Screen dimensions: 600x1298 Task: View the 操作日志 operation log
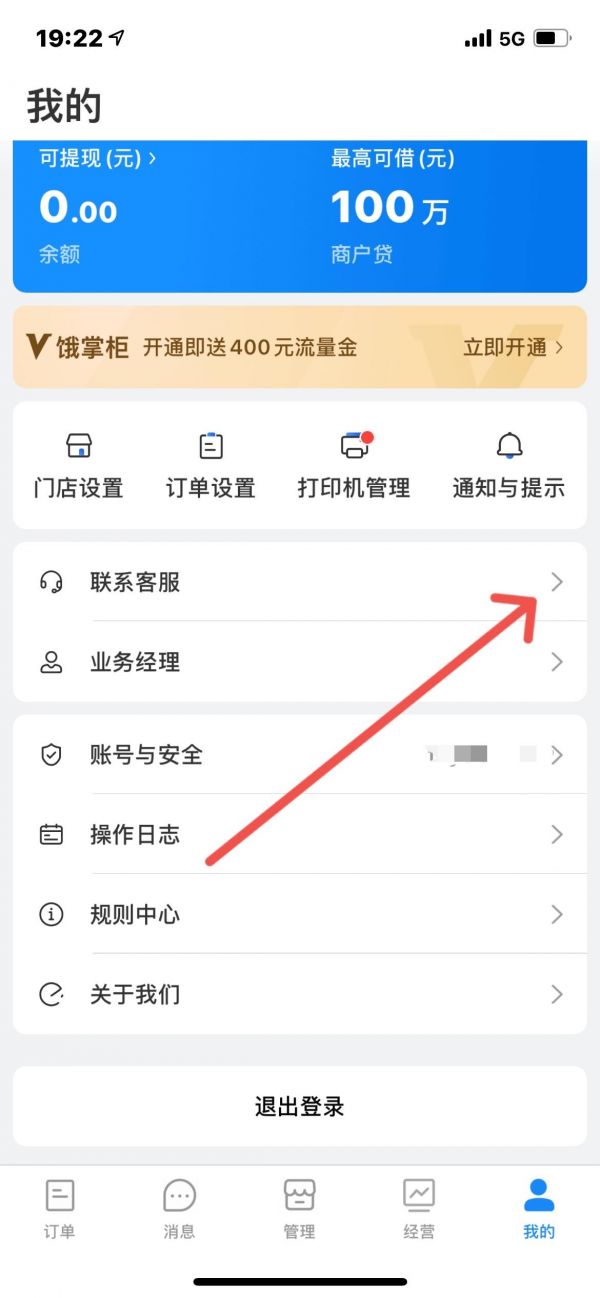point(300,835)
